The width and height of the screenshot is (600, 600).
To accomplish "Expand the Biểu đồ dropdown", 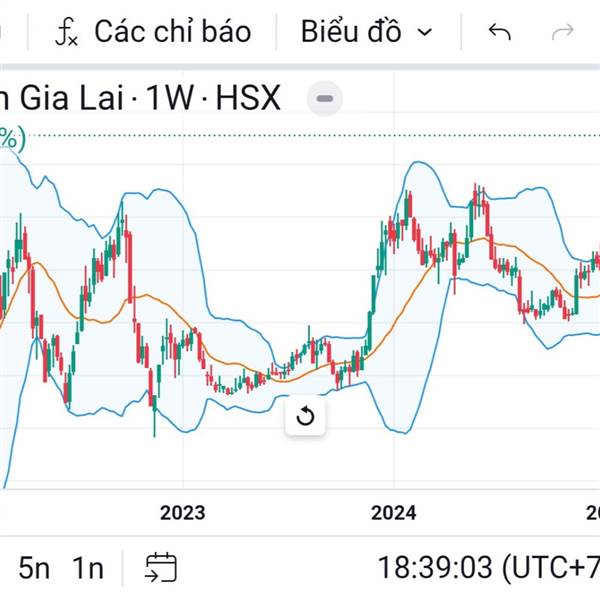I will pyautogui.click(x=366, y=32).
